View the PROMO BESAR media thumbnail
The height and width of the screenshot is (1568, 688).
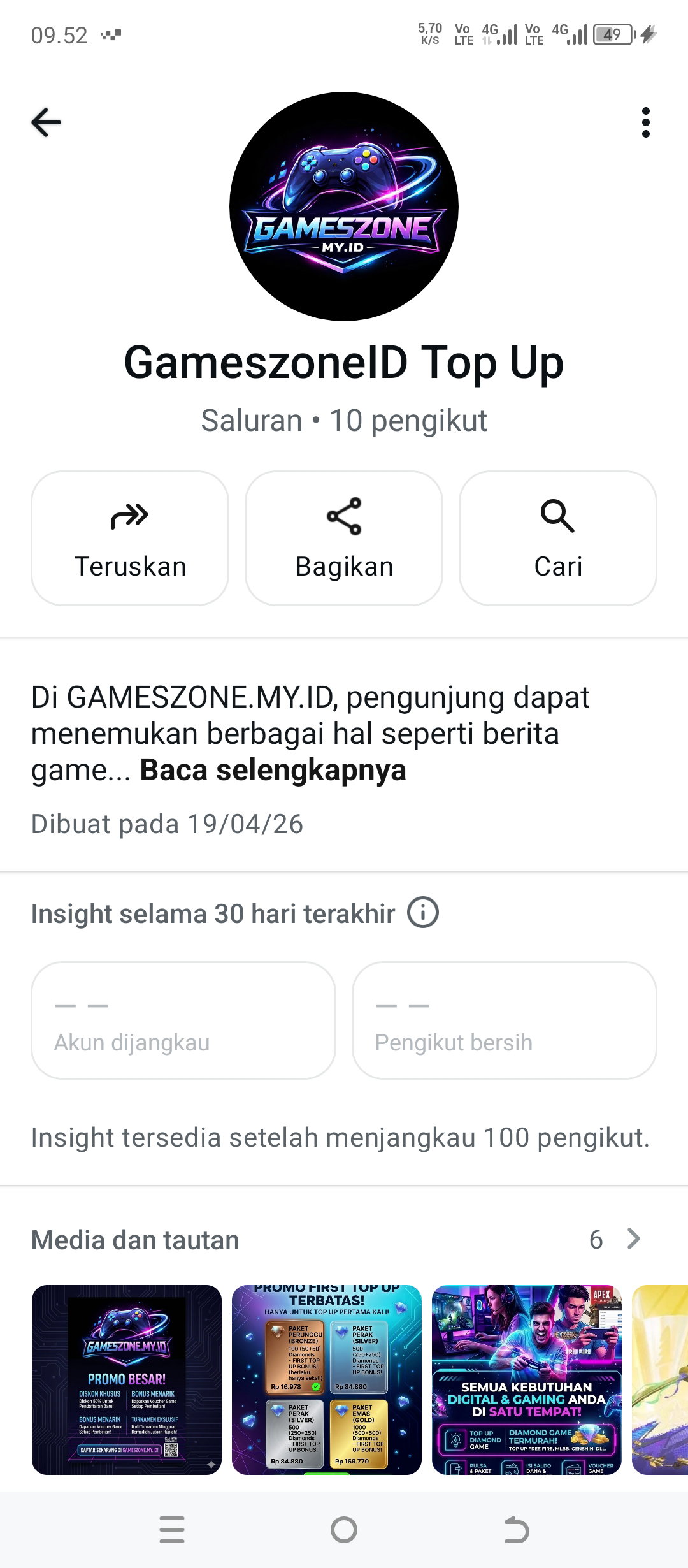127,1379
